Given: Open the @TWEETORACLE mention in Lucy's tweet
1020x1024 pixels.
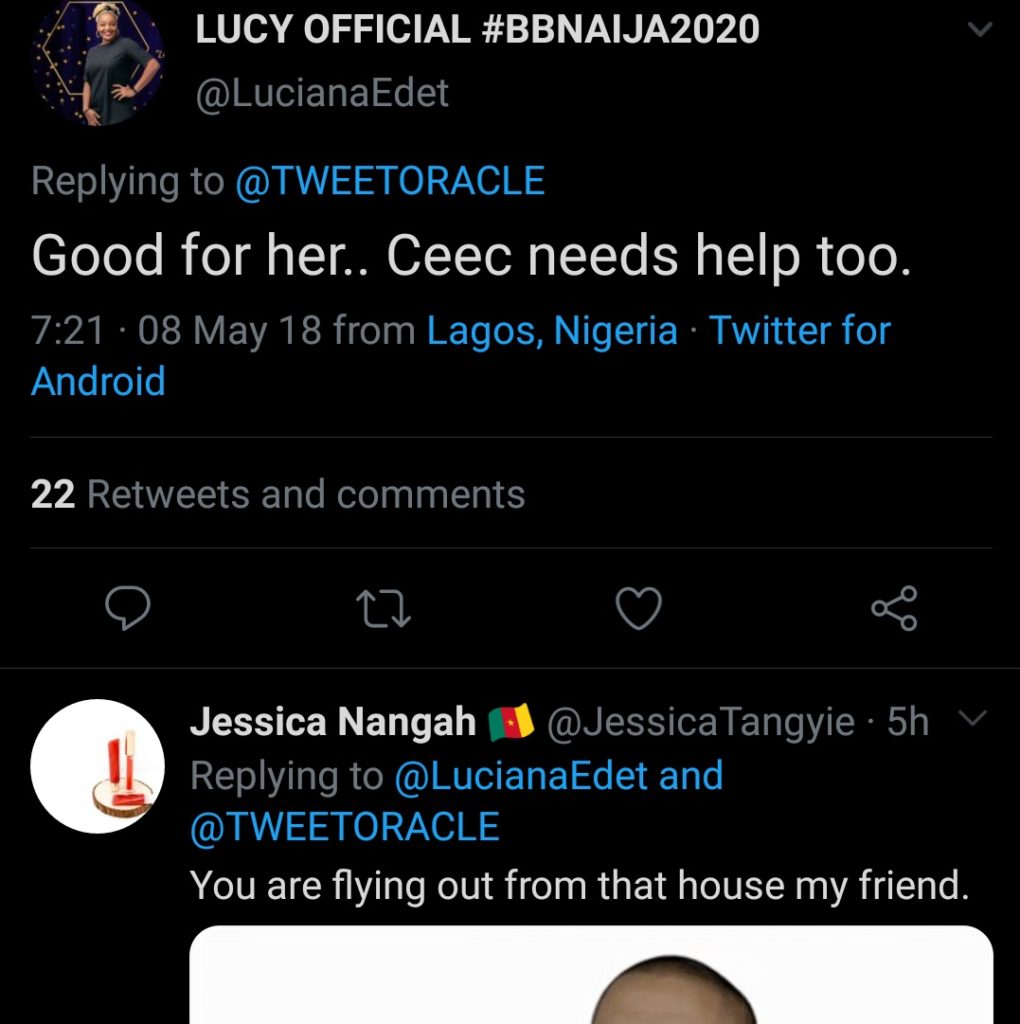Looking at the screenshot, I should click(389, 181).
